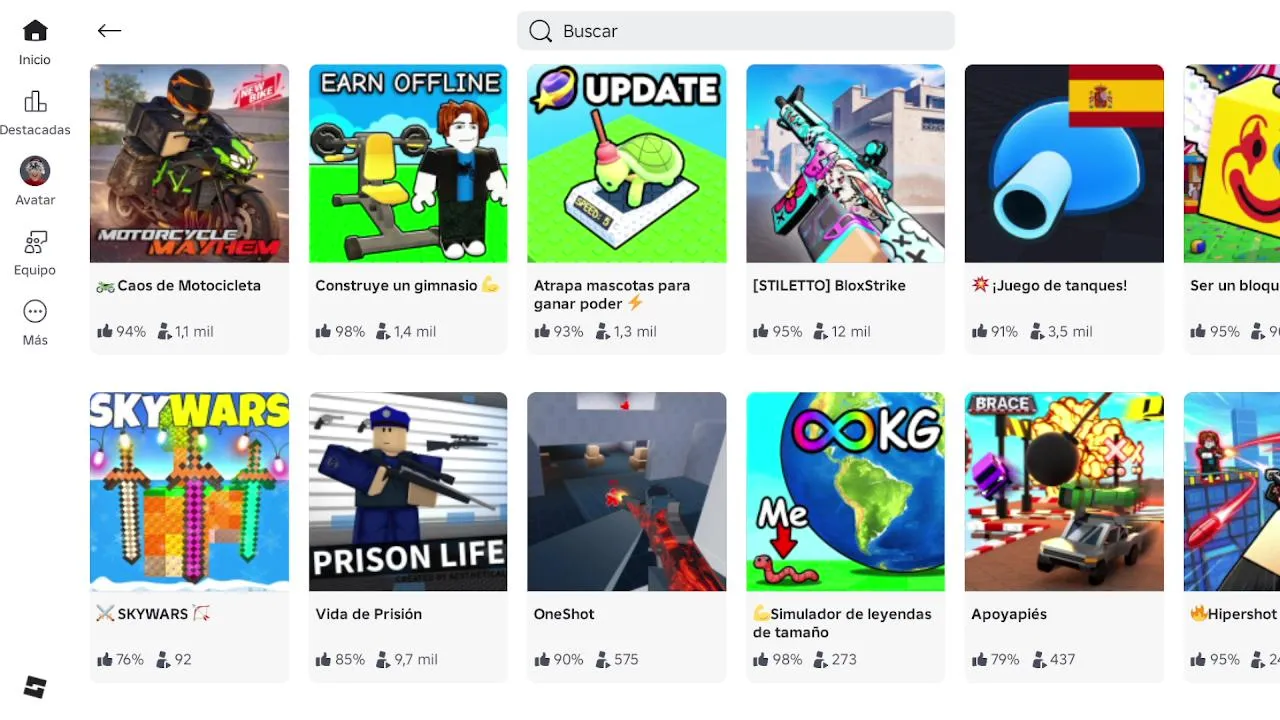Go to the Equipo tab
Image resolution: width=1280 pixels, height=720 pixels.
(35, 252)
